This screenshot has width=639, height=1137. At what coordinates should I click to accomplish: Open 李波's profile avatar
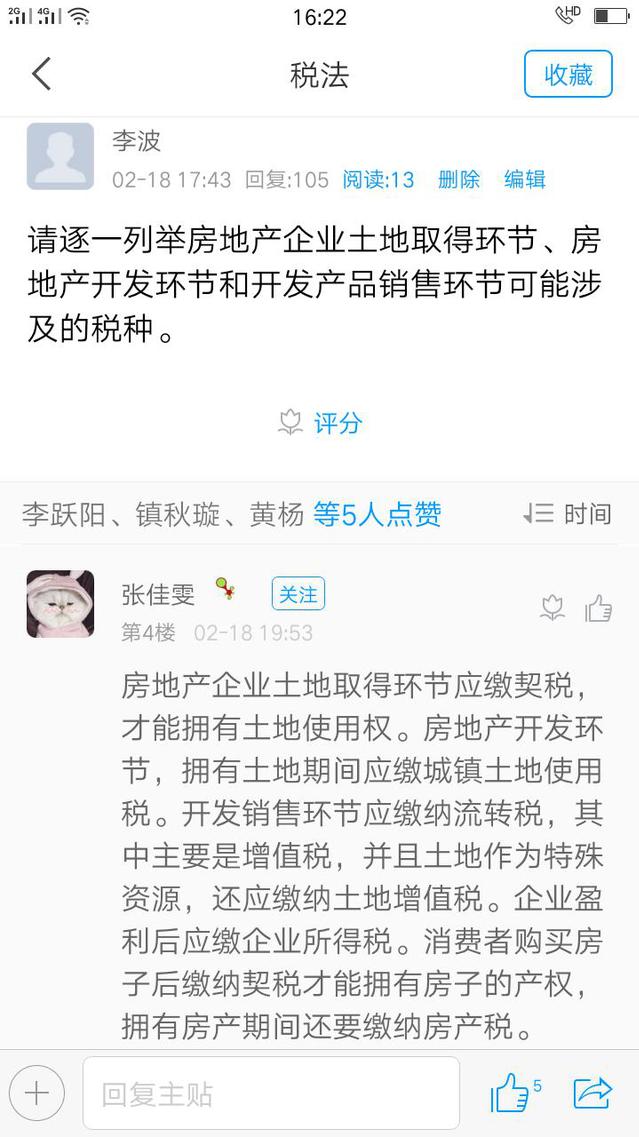60,156
